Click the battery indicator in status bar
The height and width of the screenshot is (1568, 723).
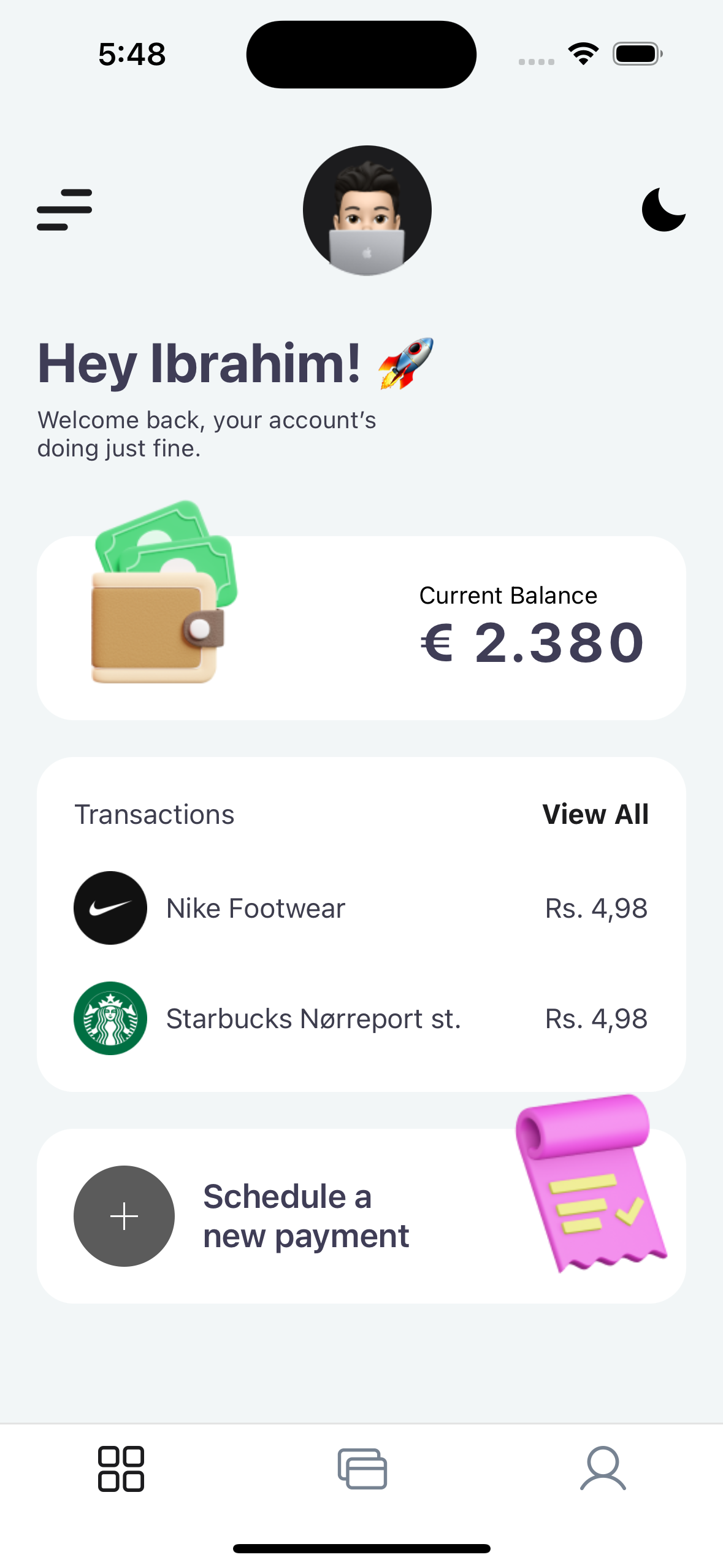coord(636,54)
